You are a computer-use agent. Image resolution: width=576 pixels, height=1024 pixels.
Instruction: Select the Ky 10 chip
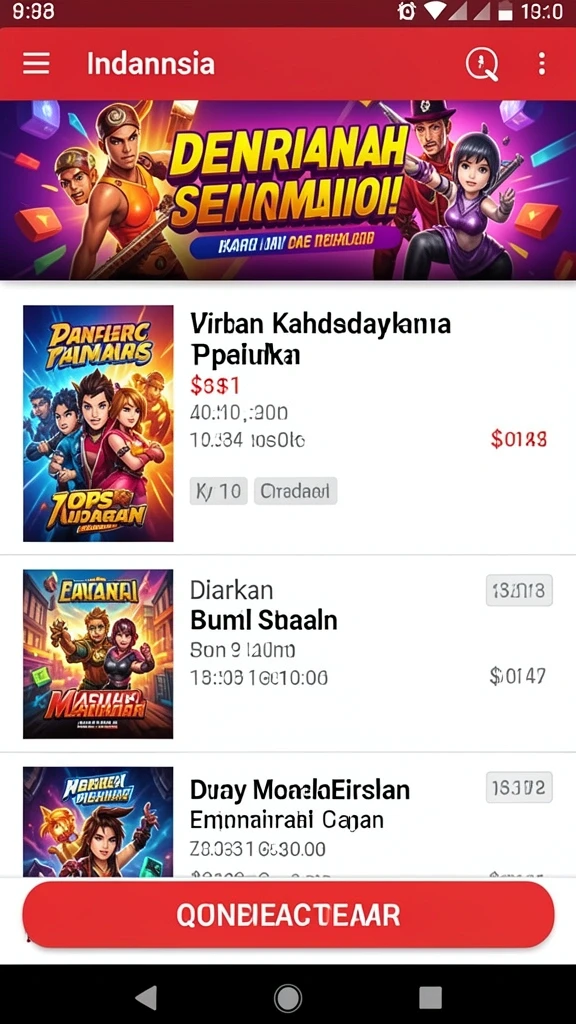coord(219,490)
